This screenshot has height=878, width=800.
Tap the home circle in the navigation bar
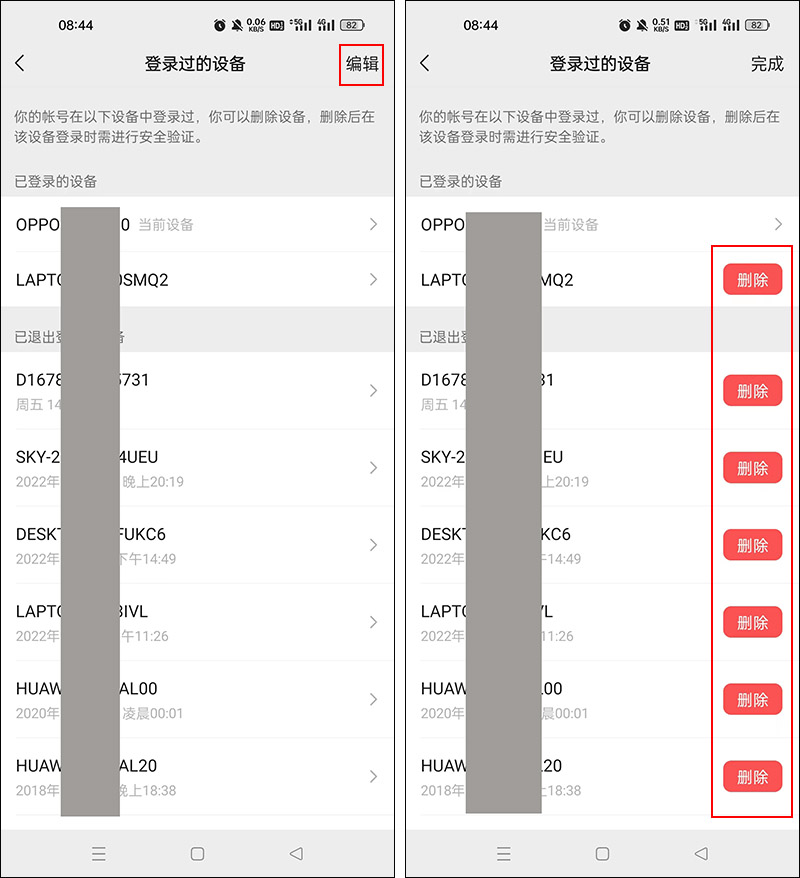tap(198, 854)
